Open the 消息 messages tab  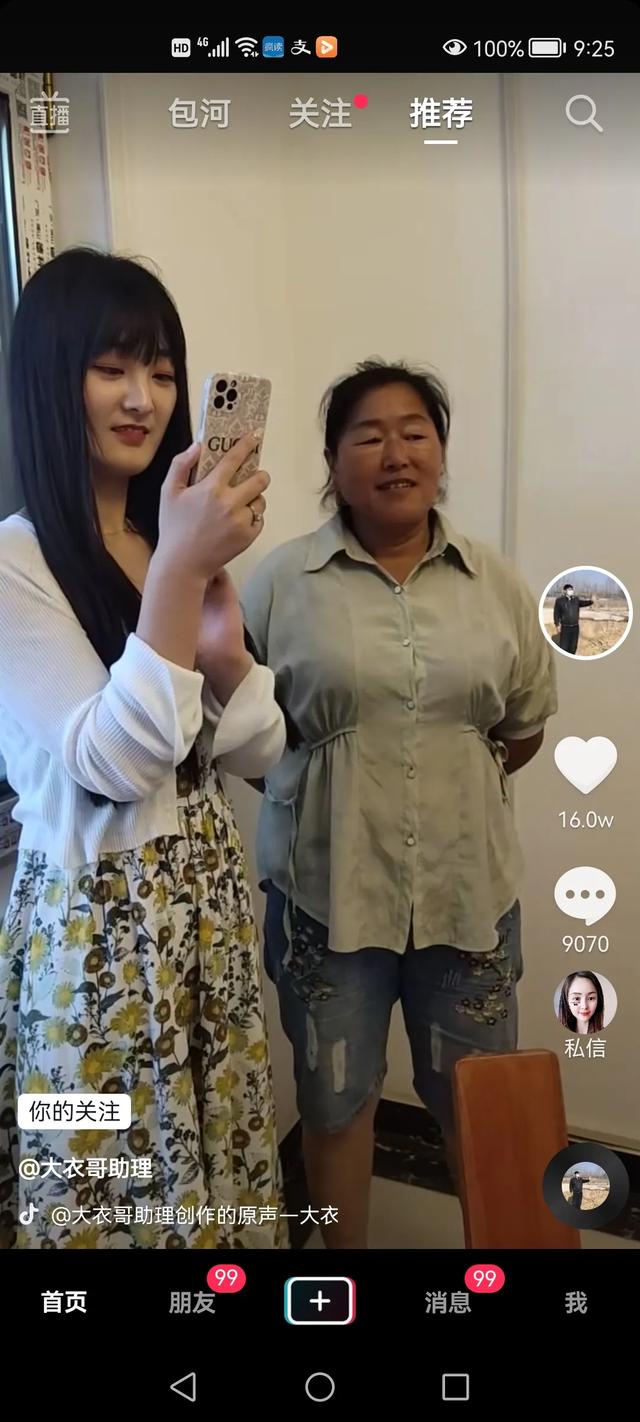pyautogui.click(x=448, y=1302)
